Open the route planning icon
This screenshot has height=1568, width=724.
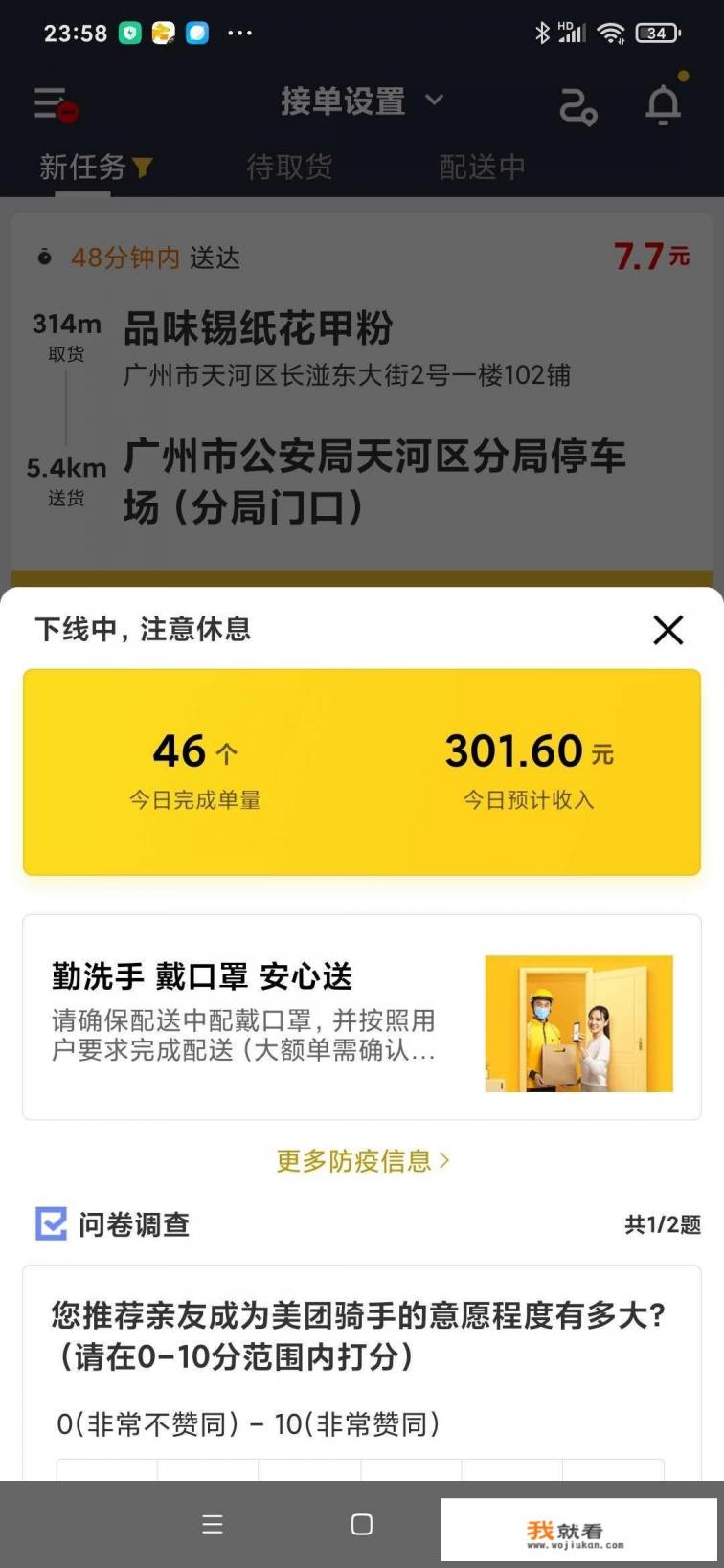(577, 105)
